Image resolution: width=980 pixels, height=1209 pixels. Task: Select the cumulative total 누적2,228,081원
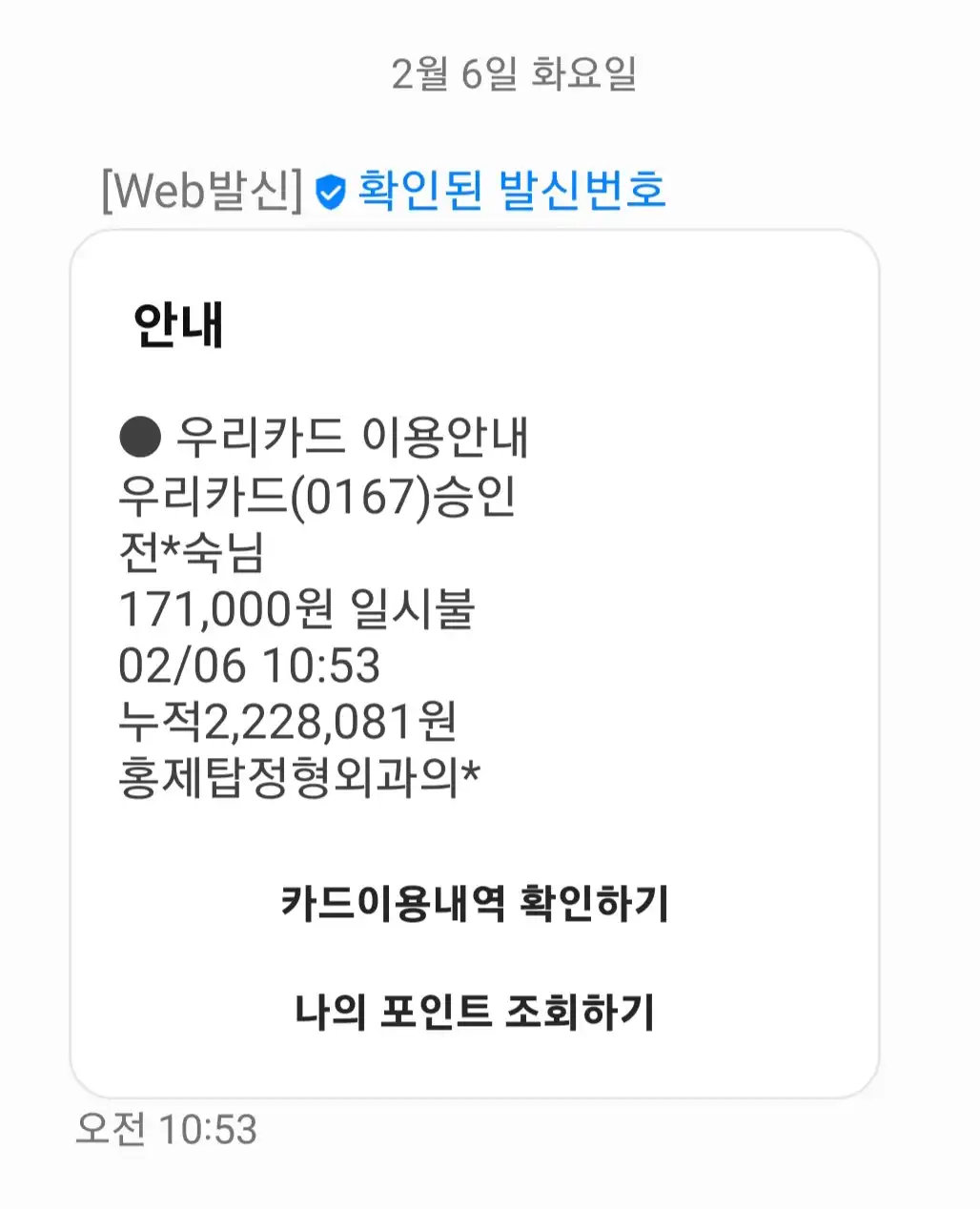(x=286, y=727)
